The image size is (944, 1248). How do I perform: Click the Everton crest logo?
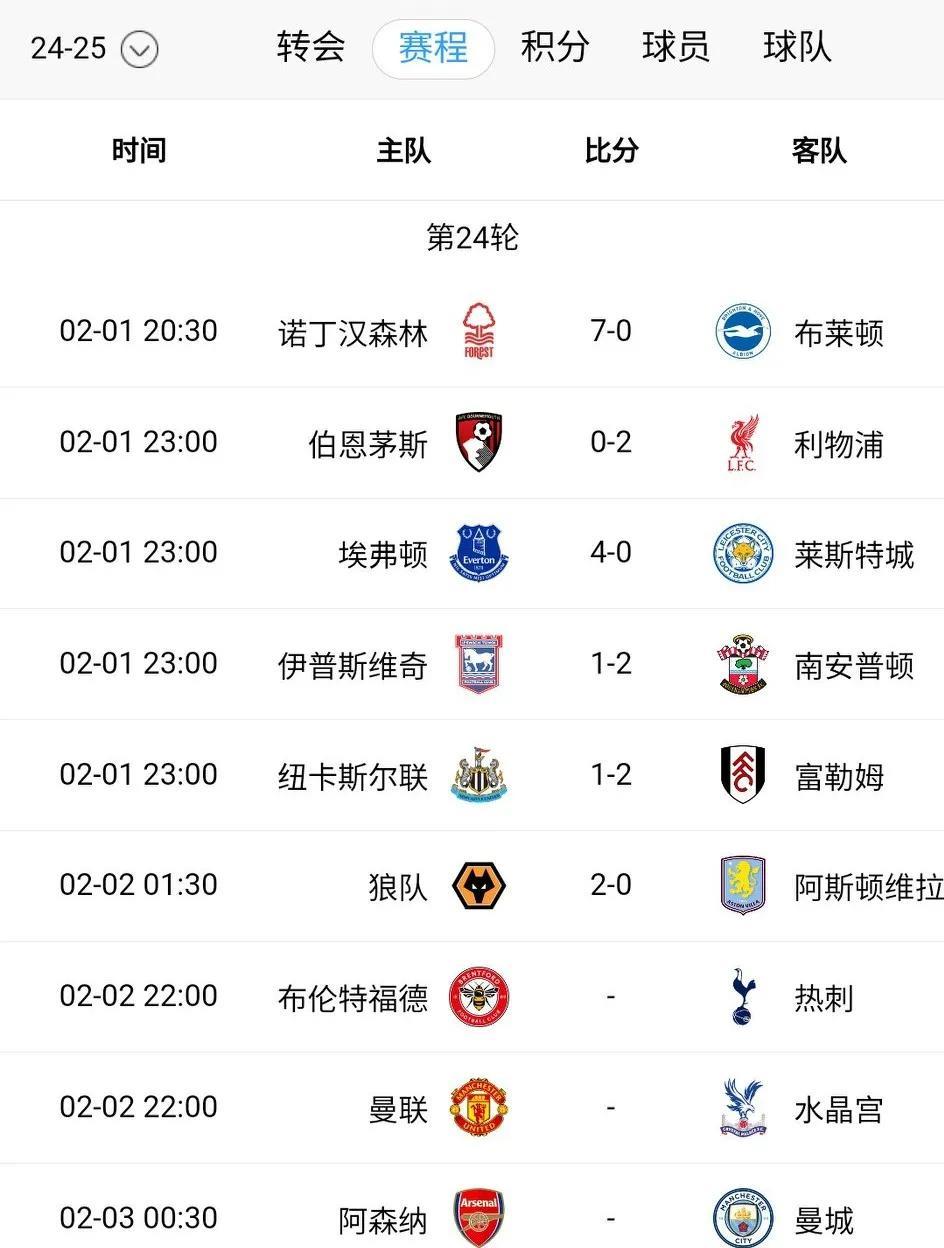click(x=479, y=552)
